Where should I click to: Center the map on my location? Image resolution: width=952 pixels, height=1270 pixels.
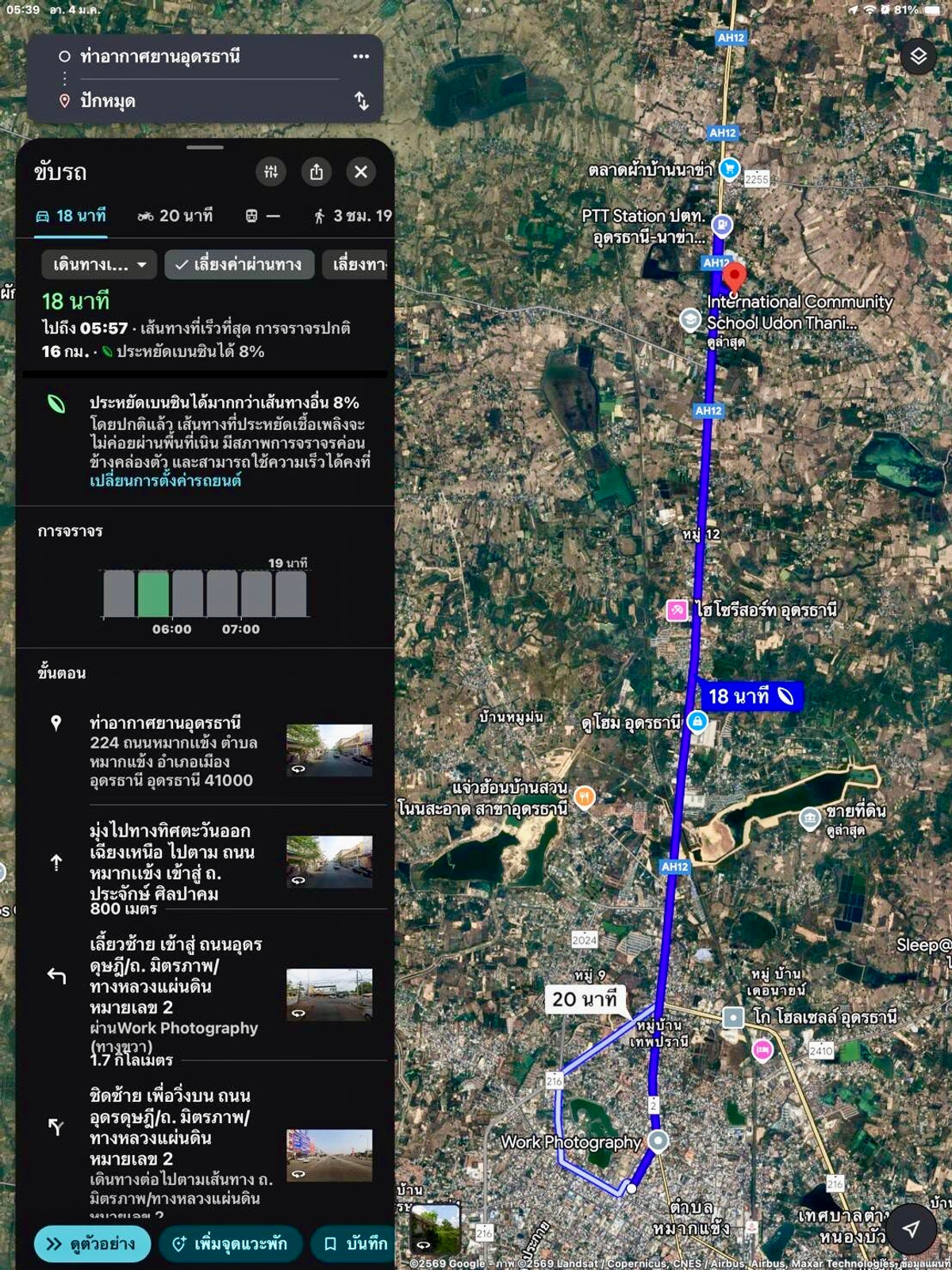(911, 1228)
